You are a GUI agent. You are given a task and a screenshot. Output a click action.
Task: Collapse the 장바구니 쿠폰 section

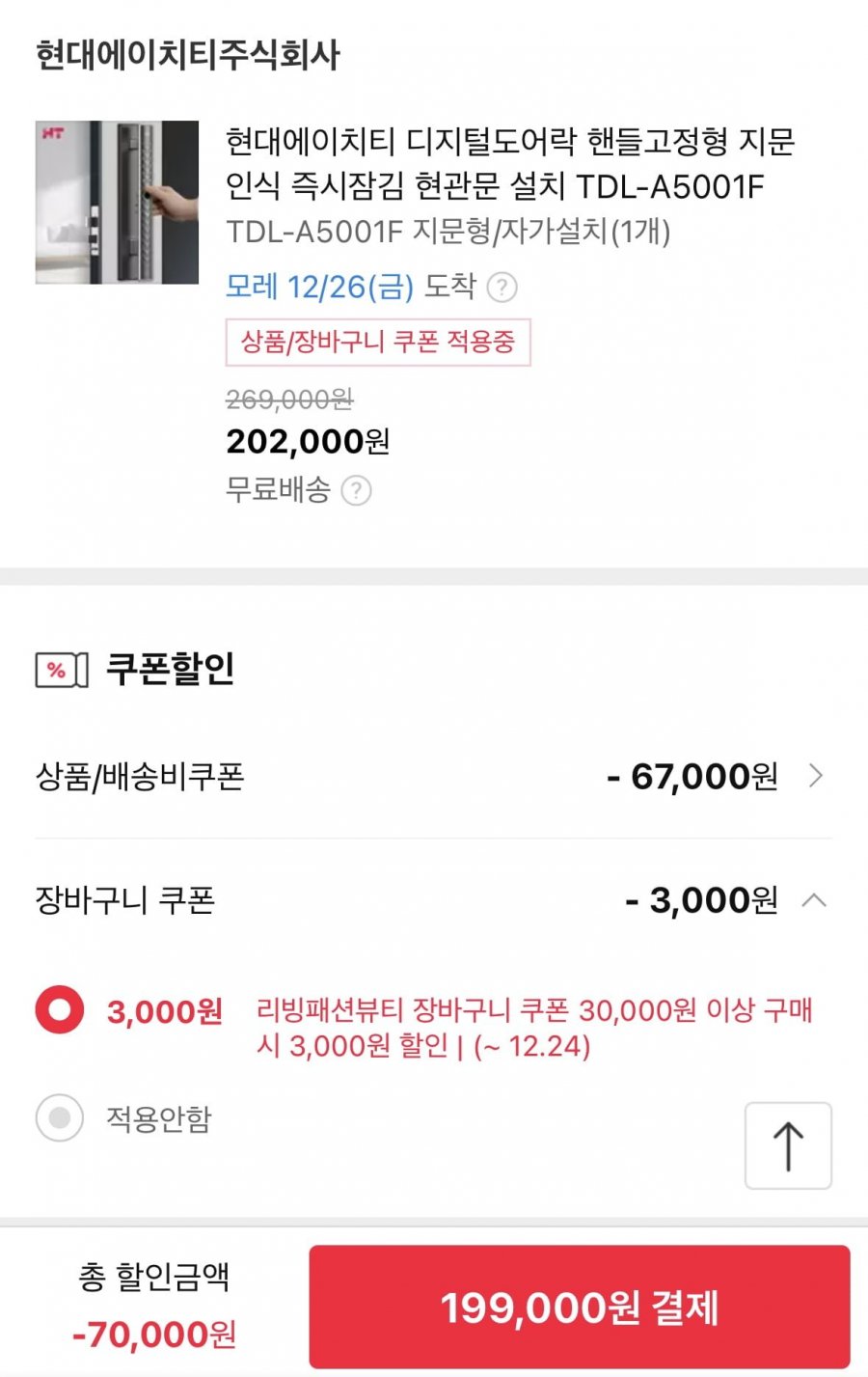(x=815, y=900)
